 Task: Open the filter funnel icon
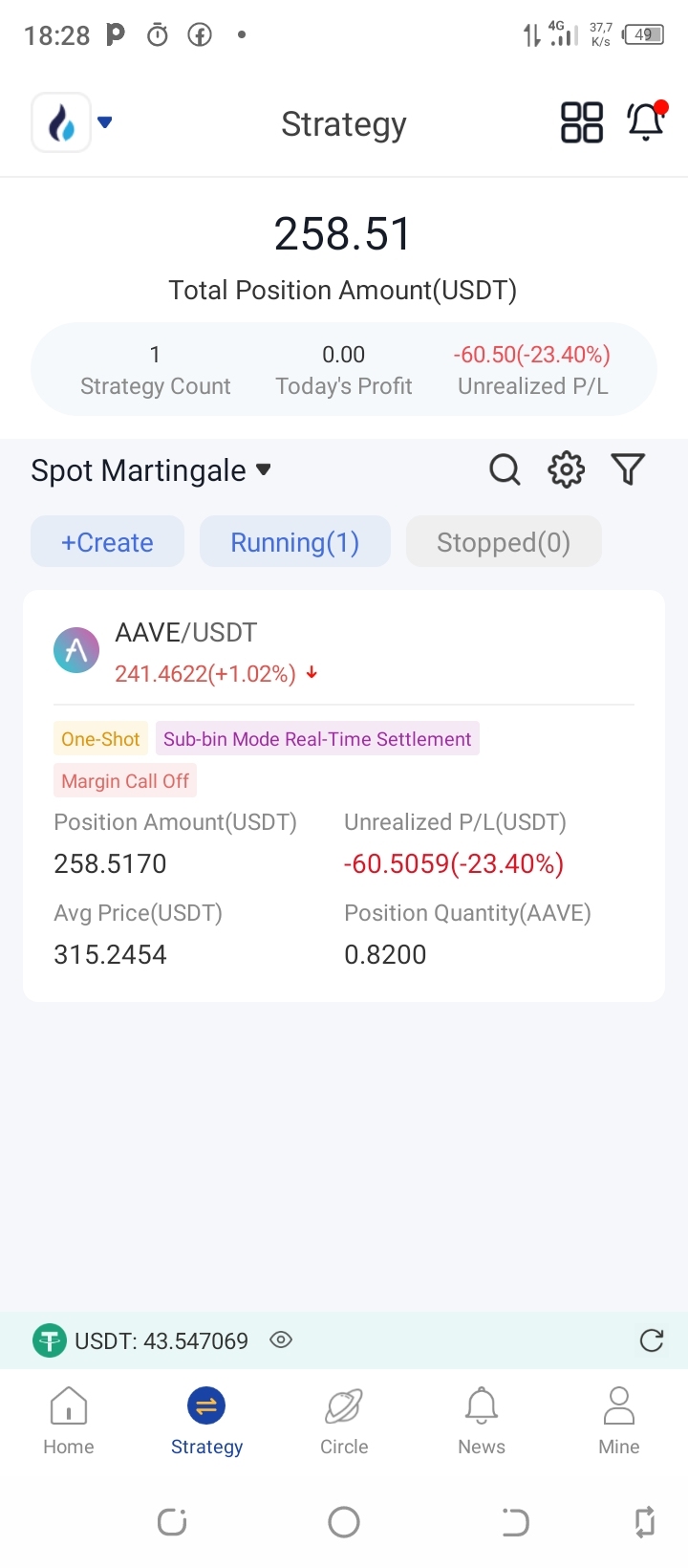pos(628,469)
